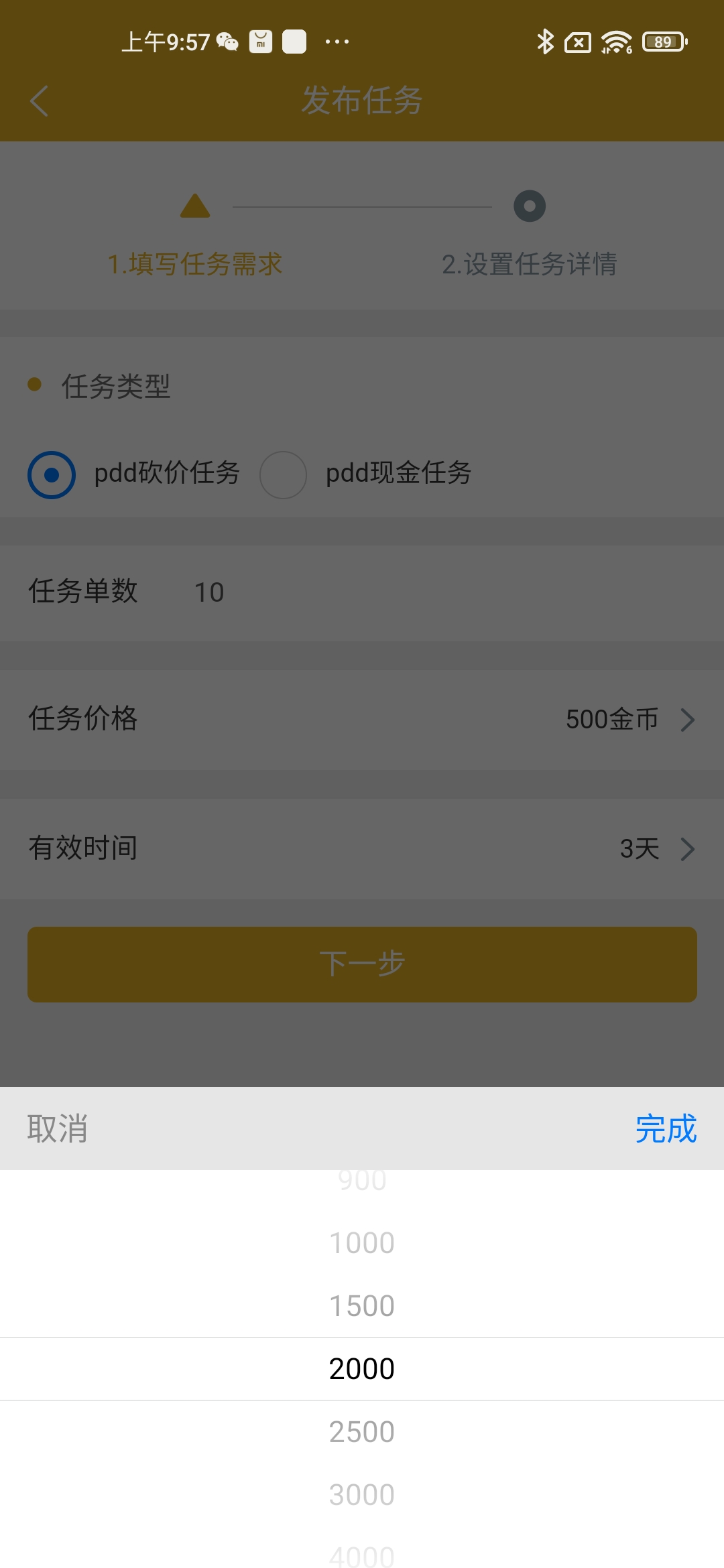Choose the pdd现金任务 radio option

pyautogui.click(x=284, y=474)
